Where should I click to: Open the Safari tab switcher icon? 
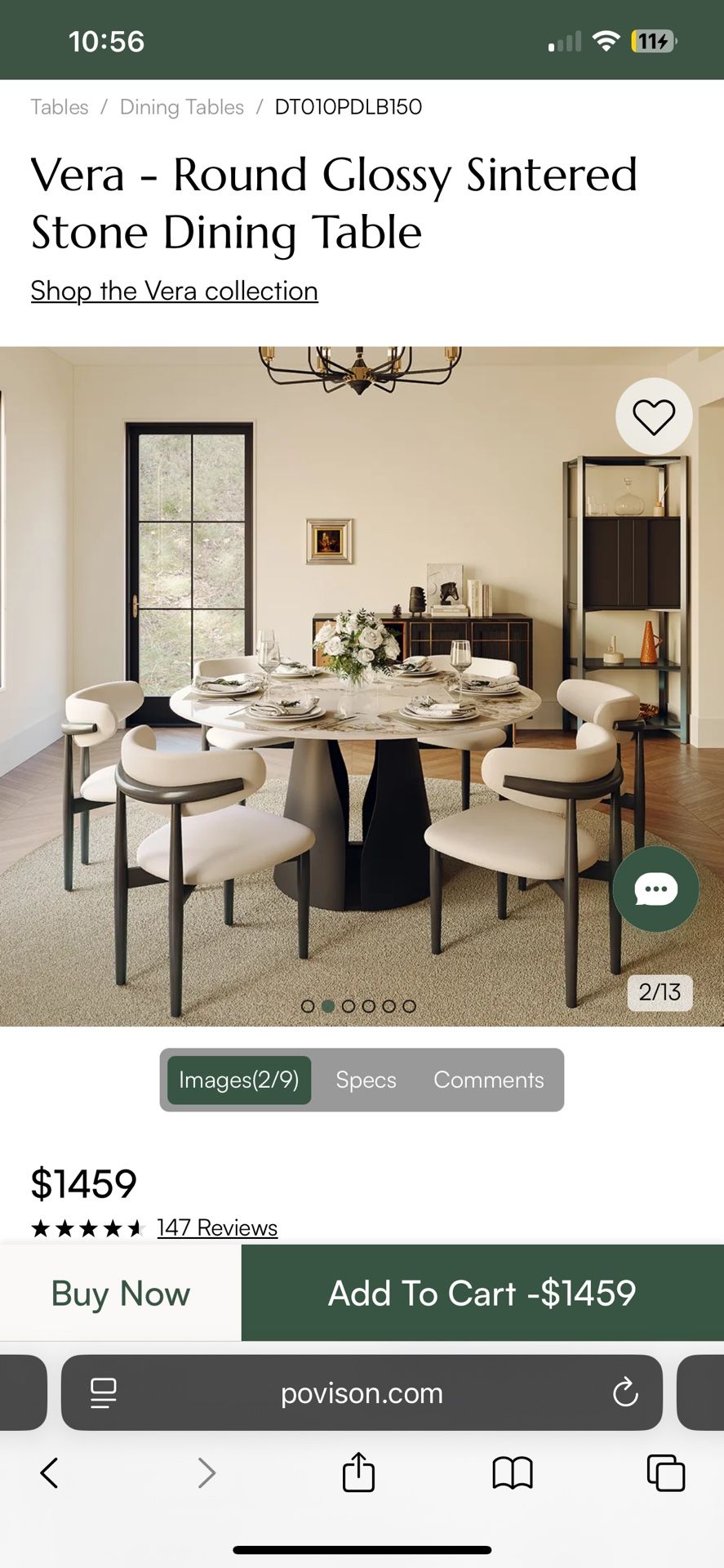coord(664,1474)
